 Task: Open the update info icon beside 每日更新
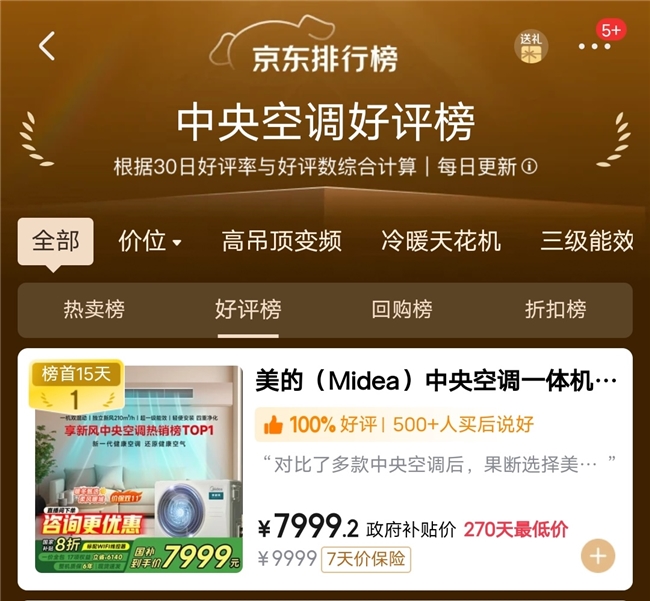(530, 166)
